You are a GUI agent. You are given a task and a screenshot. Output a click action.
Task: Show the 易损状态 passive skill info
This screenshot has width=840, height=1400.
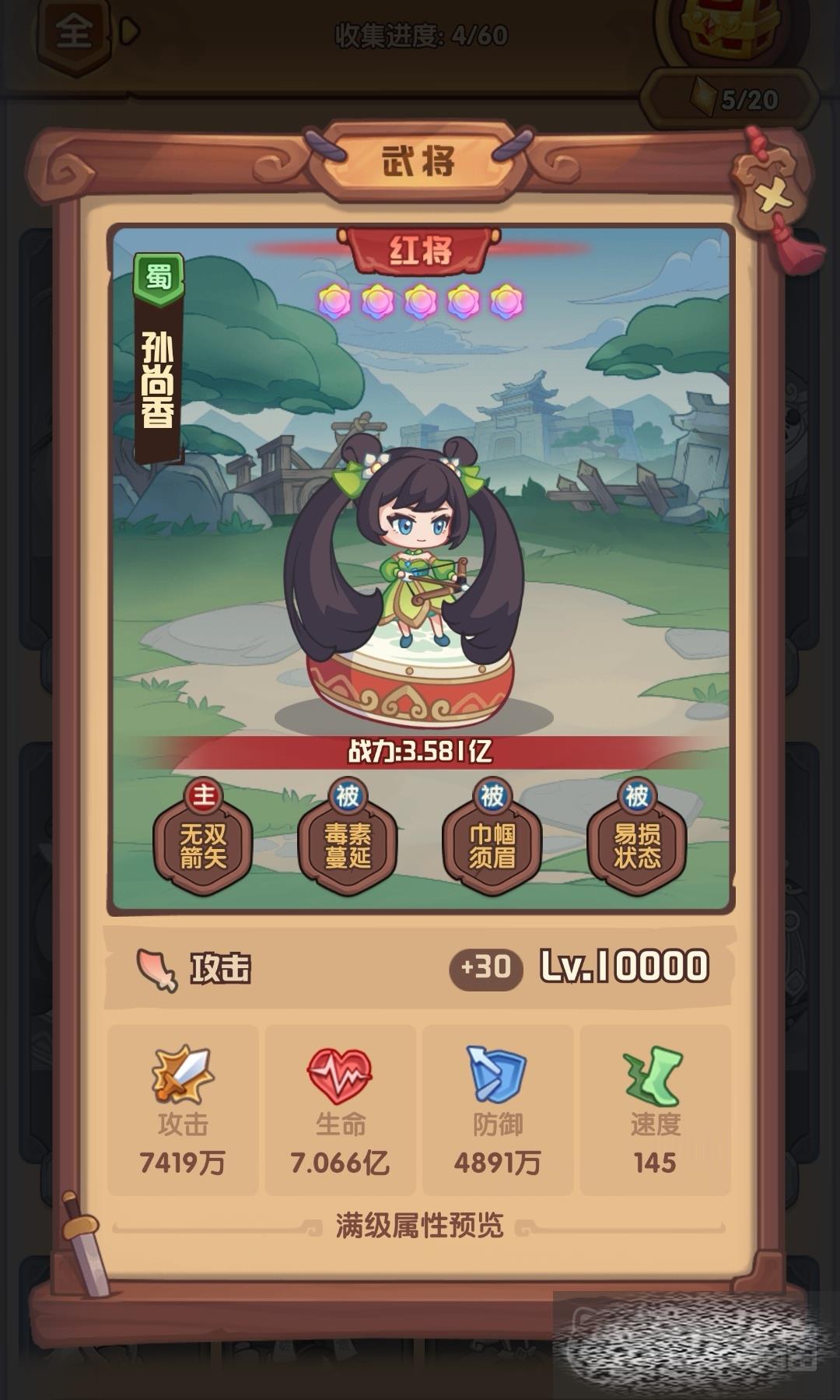636,845
